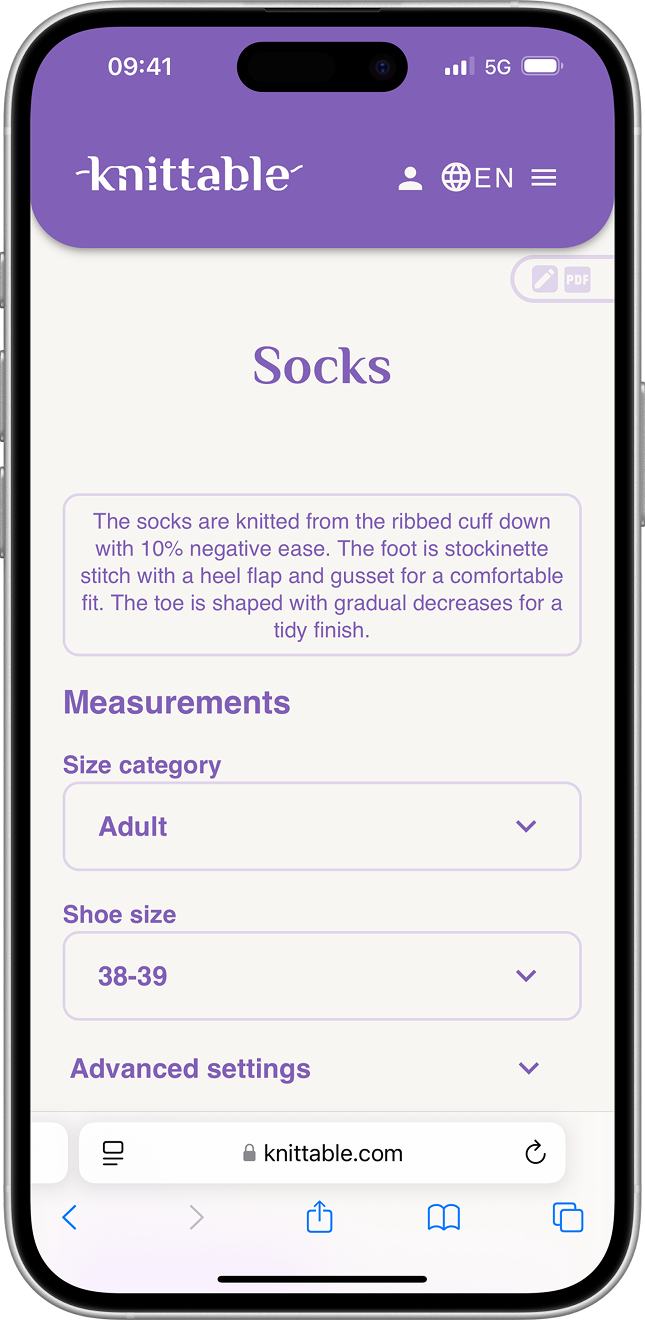Screen dimensions: 645x1320
Task: Open the Shoe size dropdown
Action: pos(321,975)
